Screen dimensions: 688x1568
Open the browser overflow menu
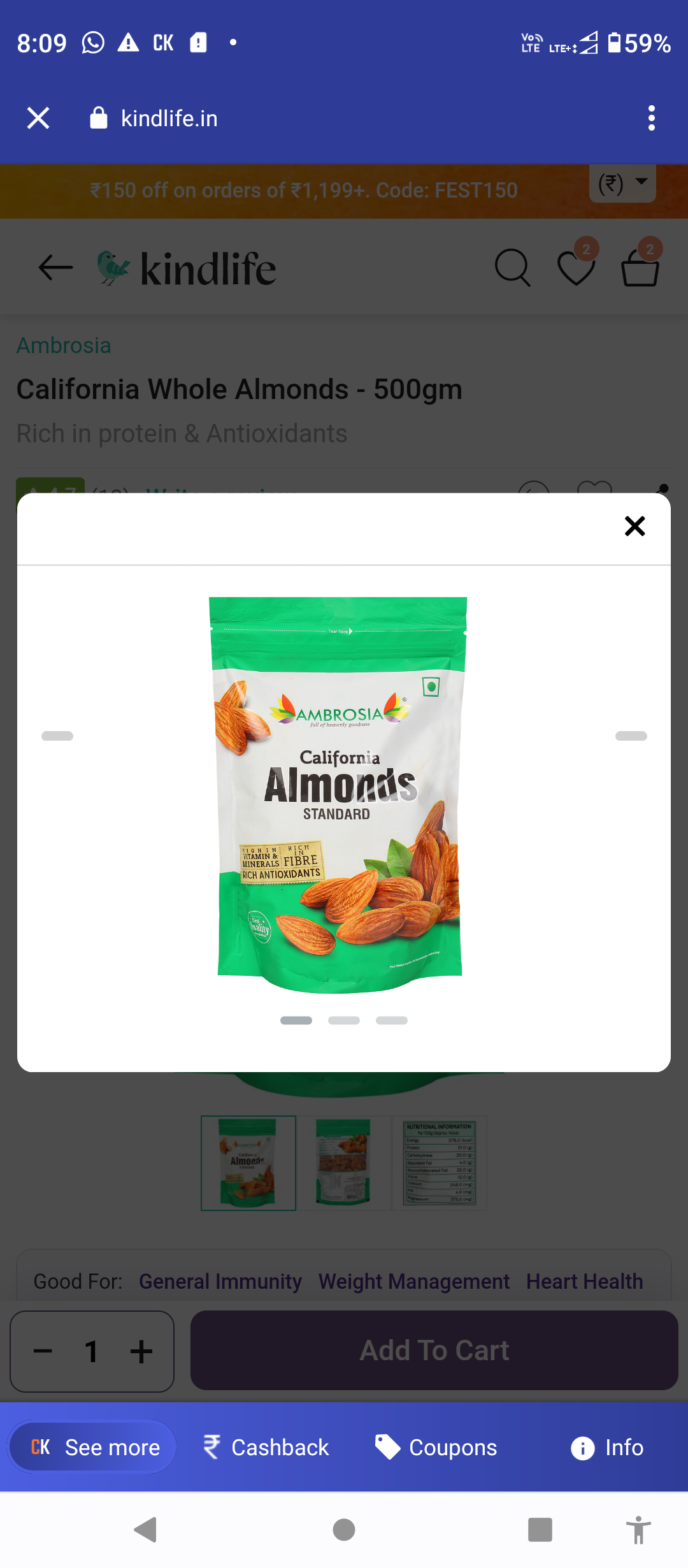[x=651, y=118]
